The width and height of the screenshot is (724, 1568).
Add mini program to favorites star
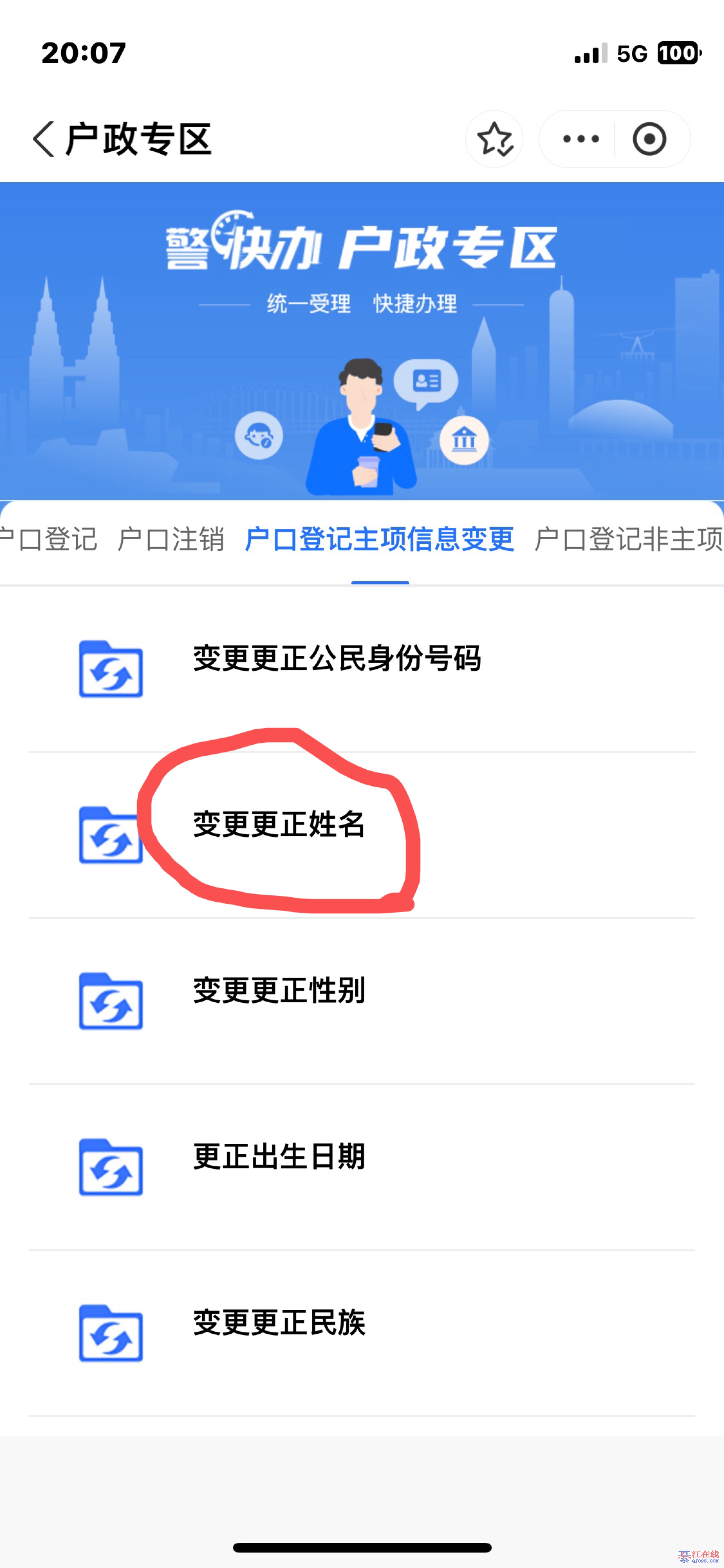[494, 139]
